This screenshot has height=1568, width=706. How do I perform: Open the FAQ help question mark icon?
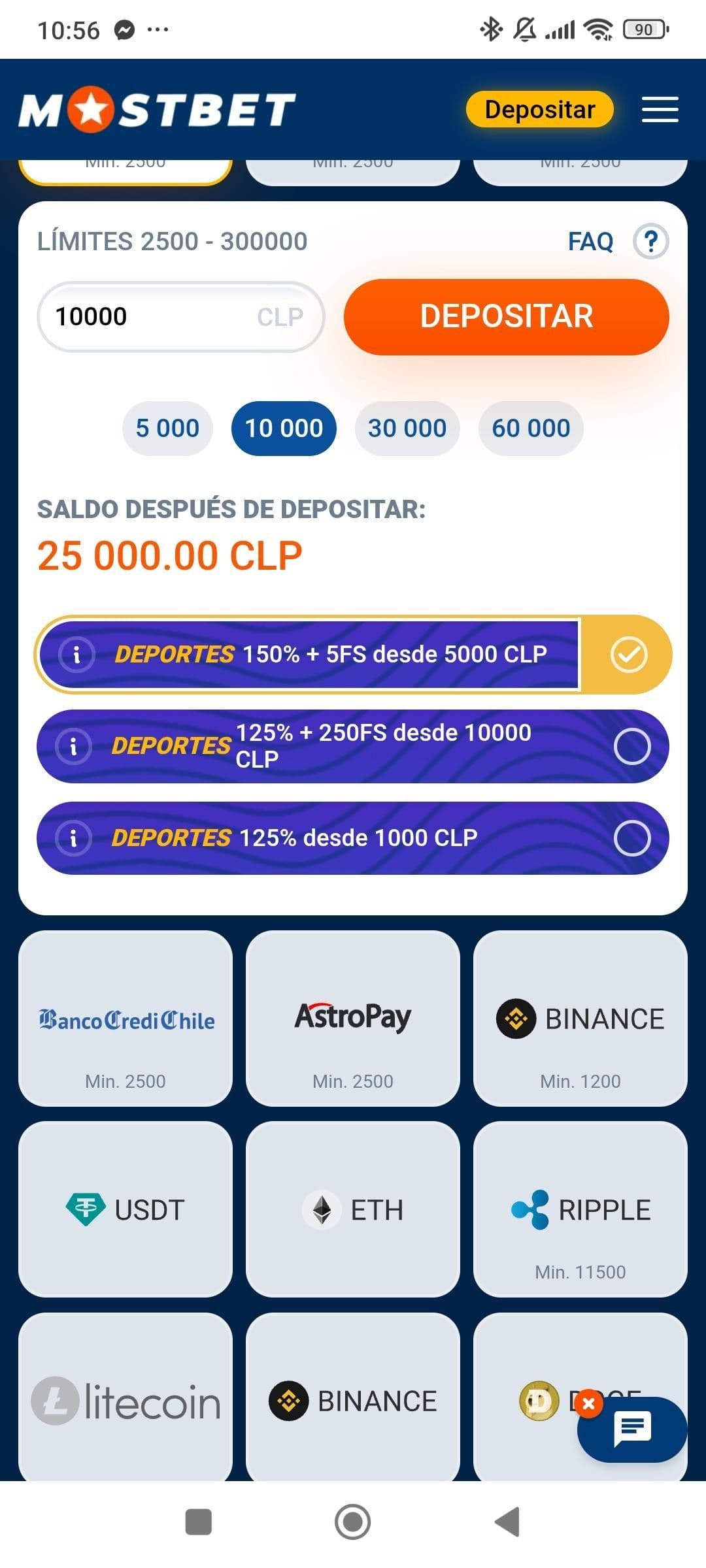[651, 241]
